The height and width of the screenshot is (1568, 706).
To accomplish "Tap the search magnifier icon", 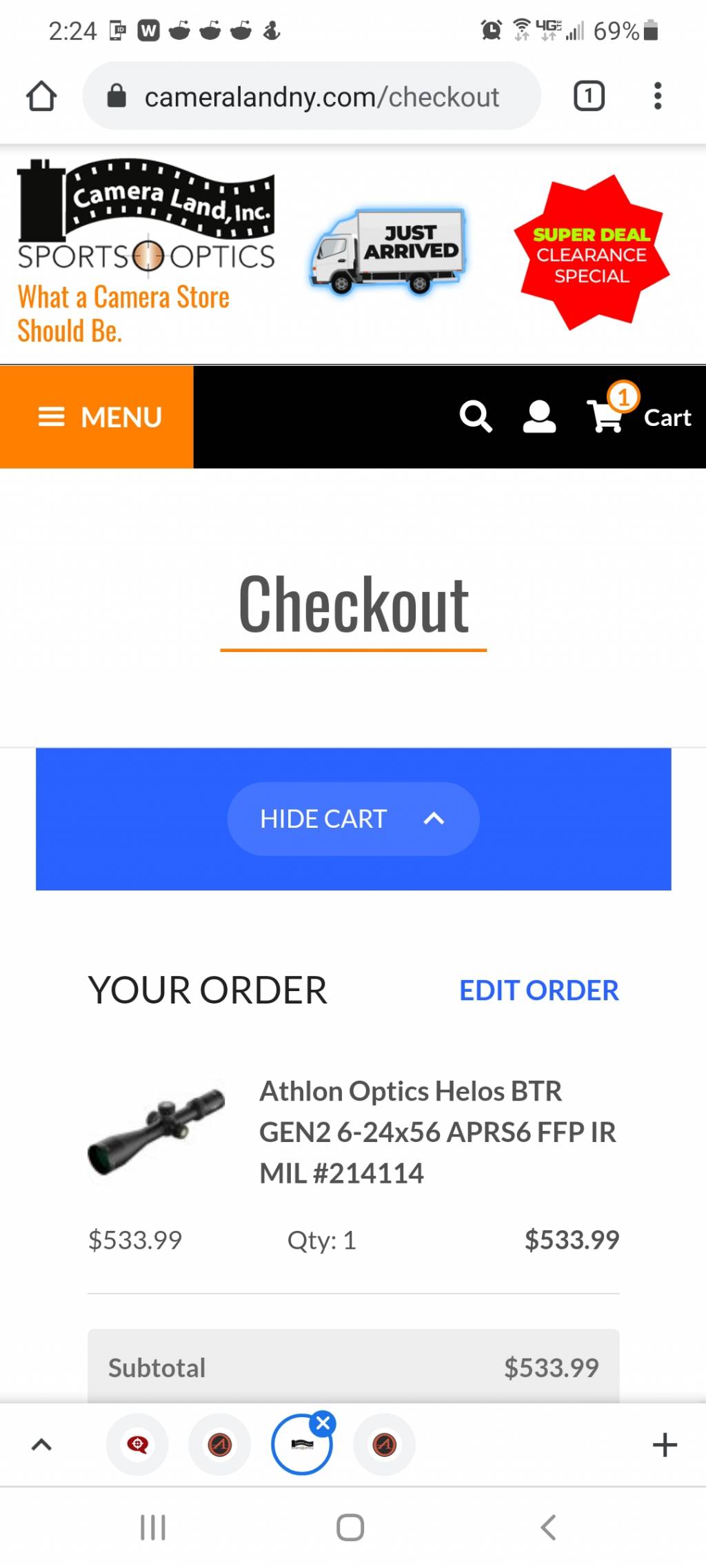I will tap(476, 416).
